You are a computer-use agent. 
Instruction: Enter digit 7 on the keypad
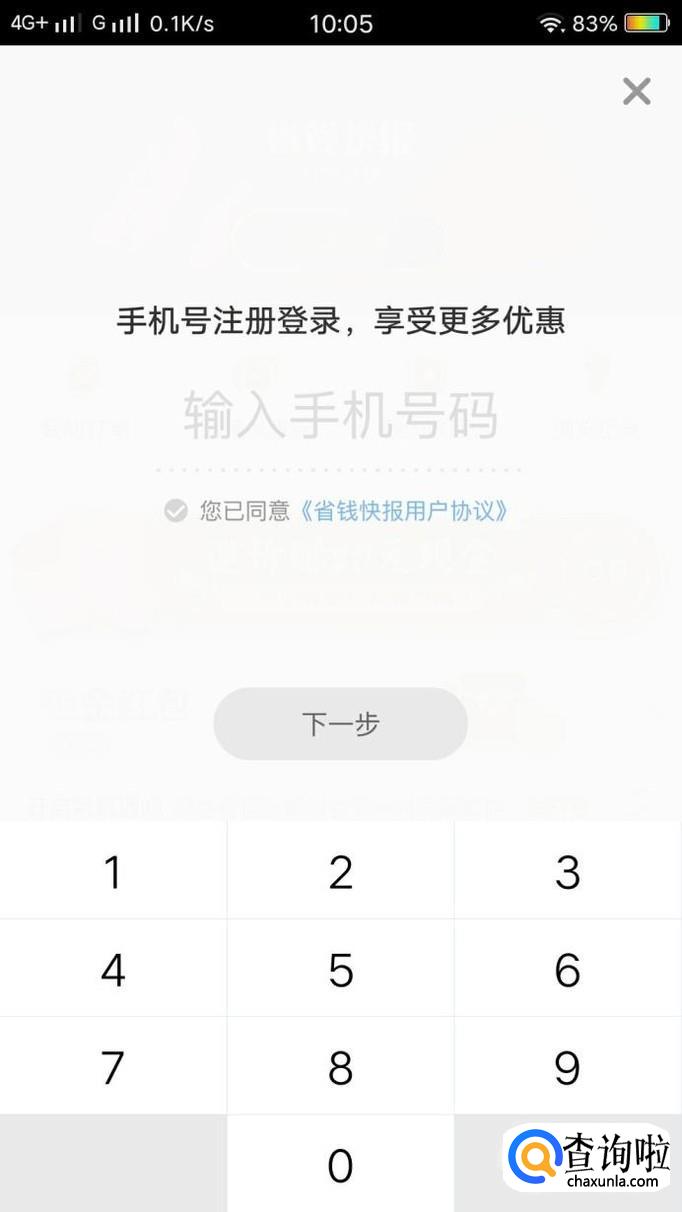click(x=113, y=1066)
